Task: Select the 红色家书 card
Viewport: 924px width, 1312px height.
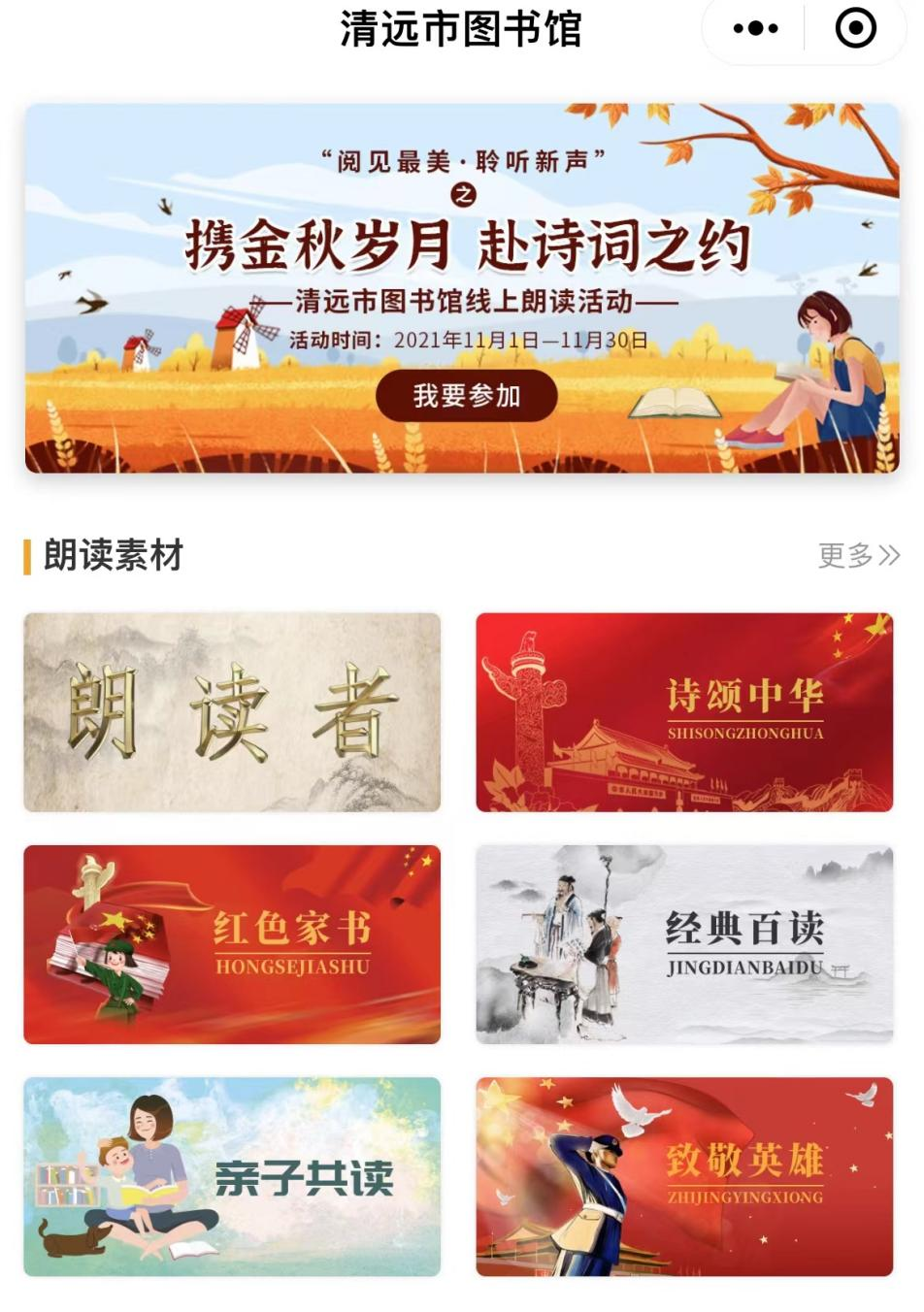Action: (232, 944)
